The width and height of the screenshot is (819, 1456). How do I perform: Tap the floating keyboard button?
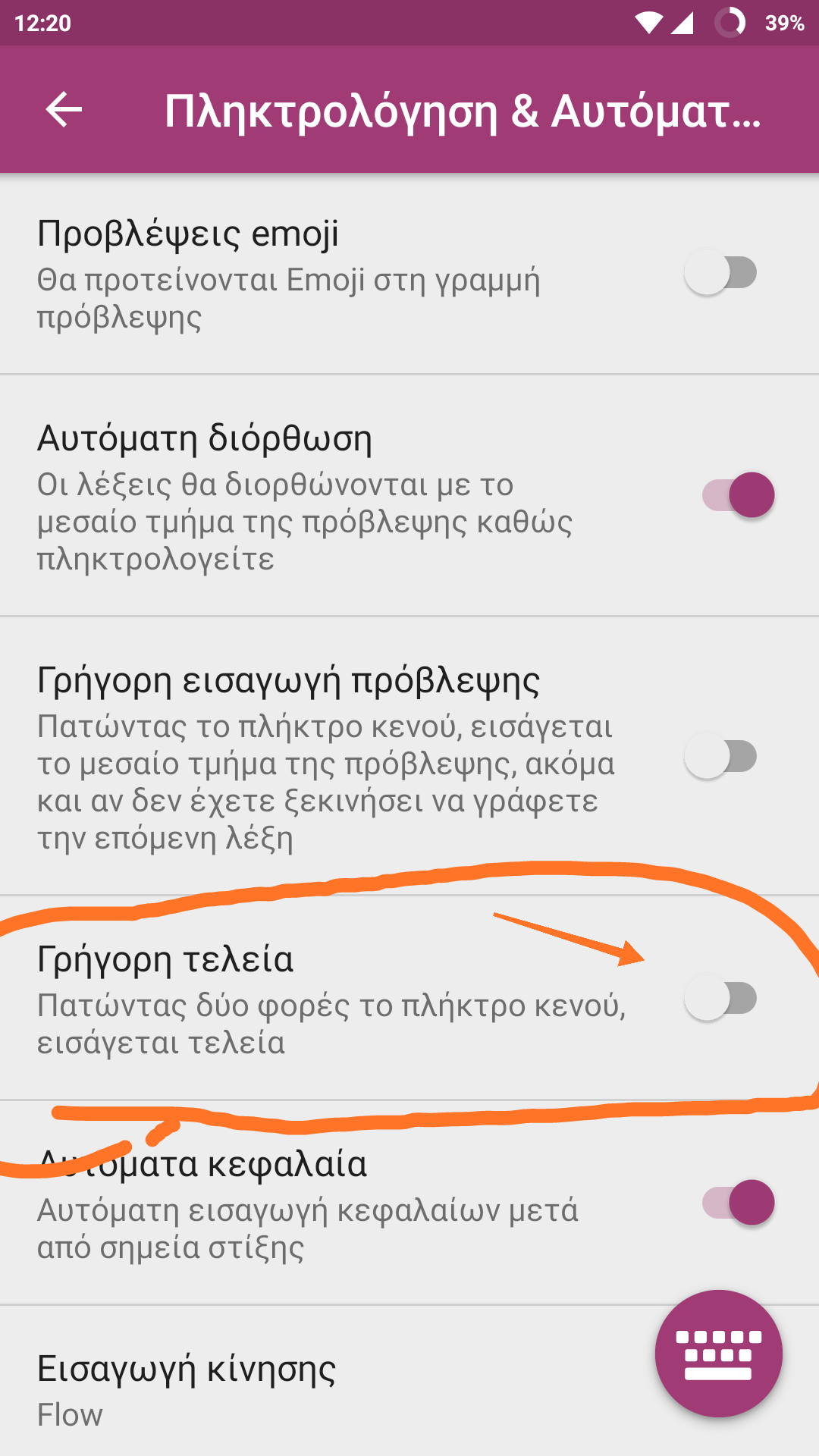pyautogui.click(x=719, y=1354)
